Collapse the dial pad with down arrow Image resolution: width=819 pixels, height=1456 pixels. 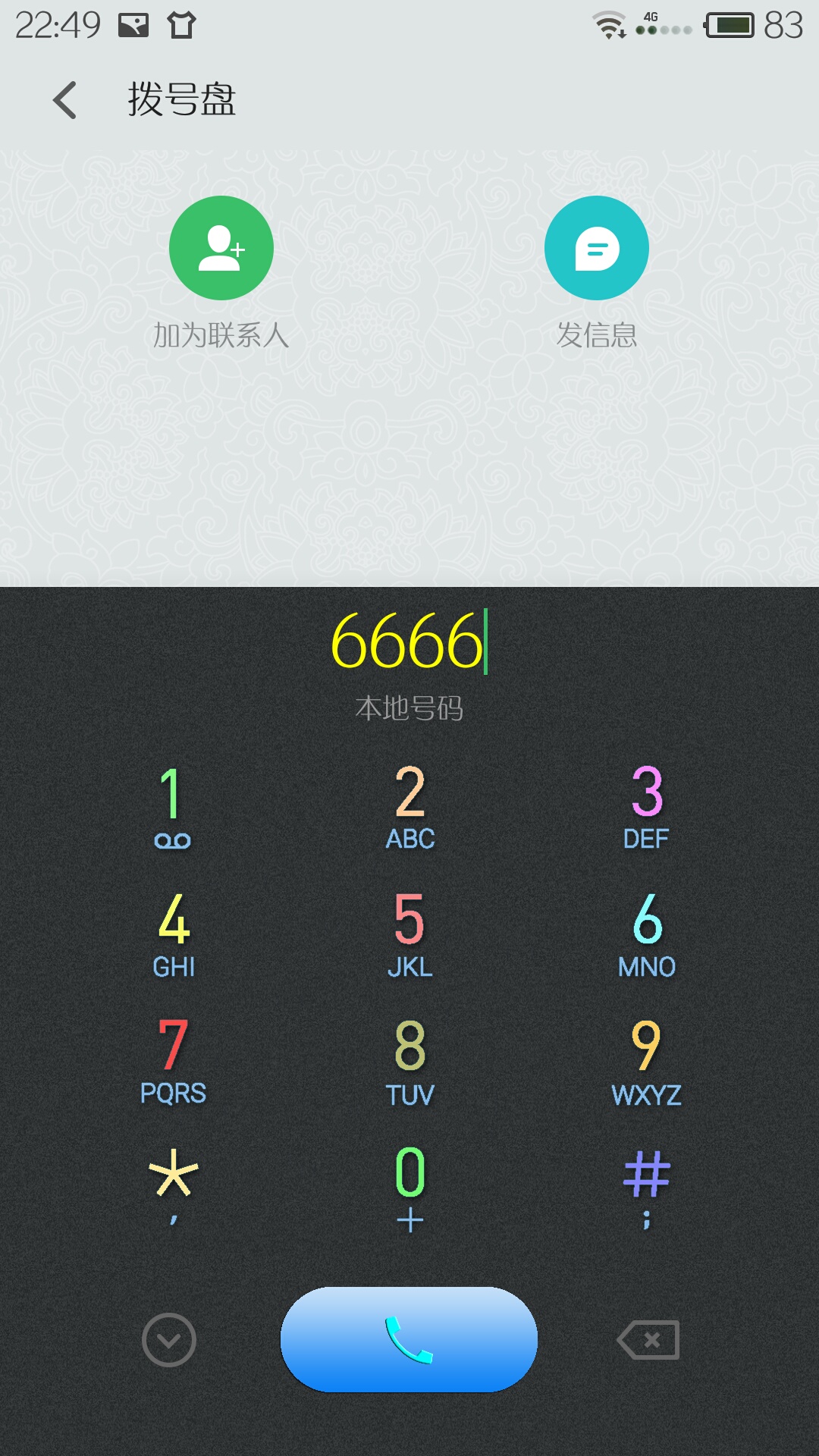(169, 1340)
